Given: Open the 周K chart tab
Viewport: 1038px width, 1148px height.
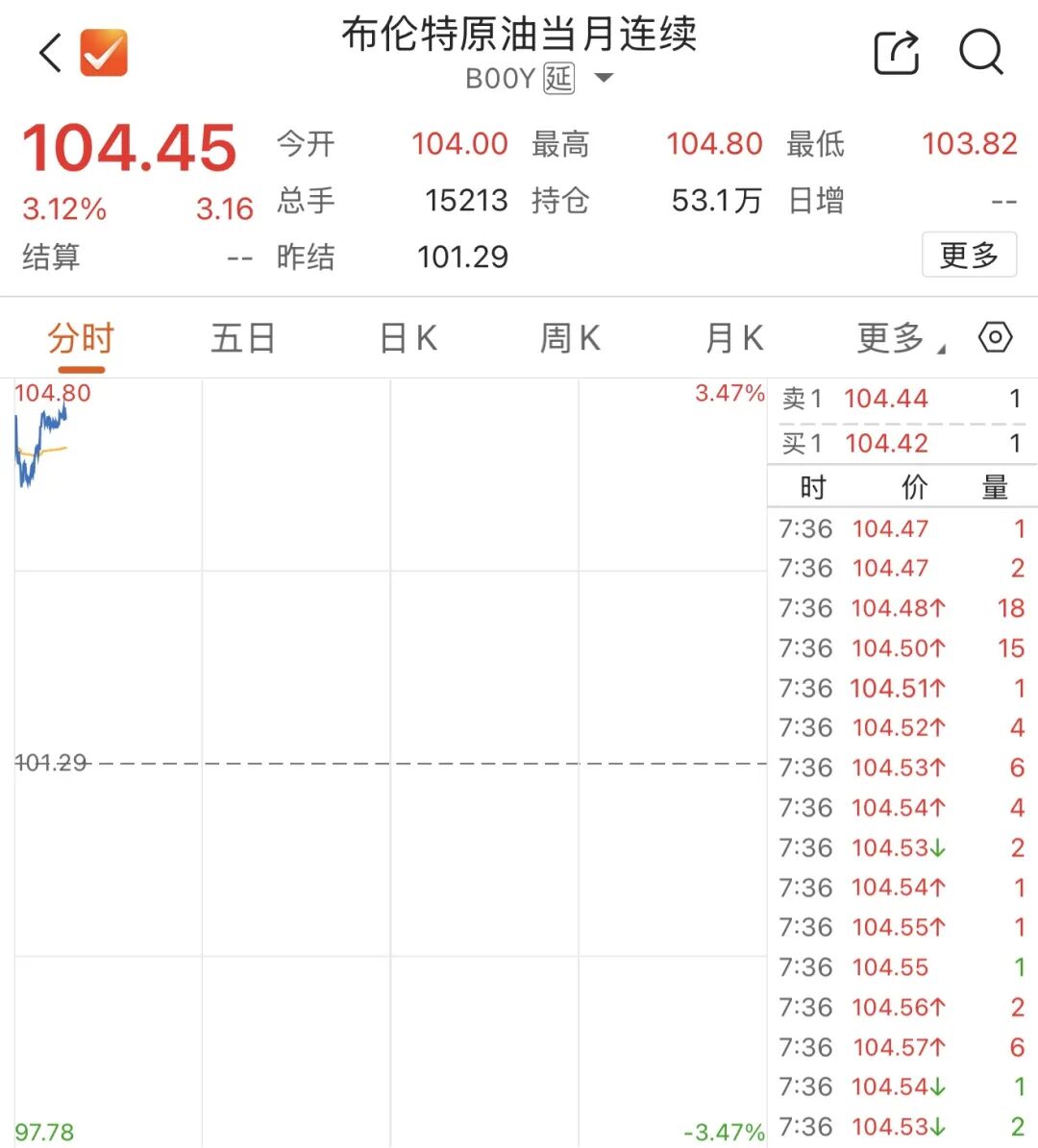Looking at the screenshot, I should click(570, 338).
